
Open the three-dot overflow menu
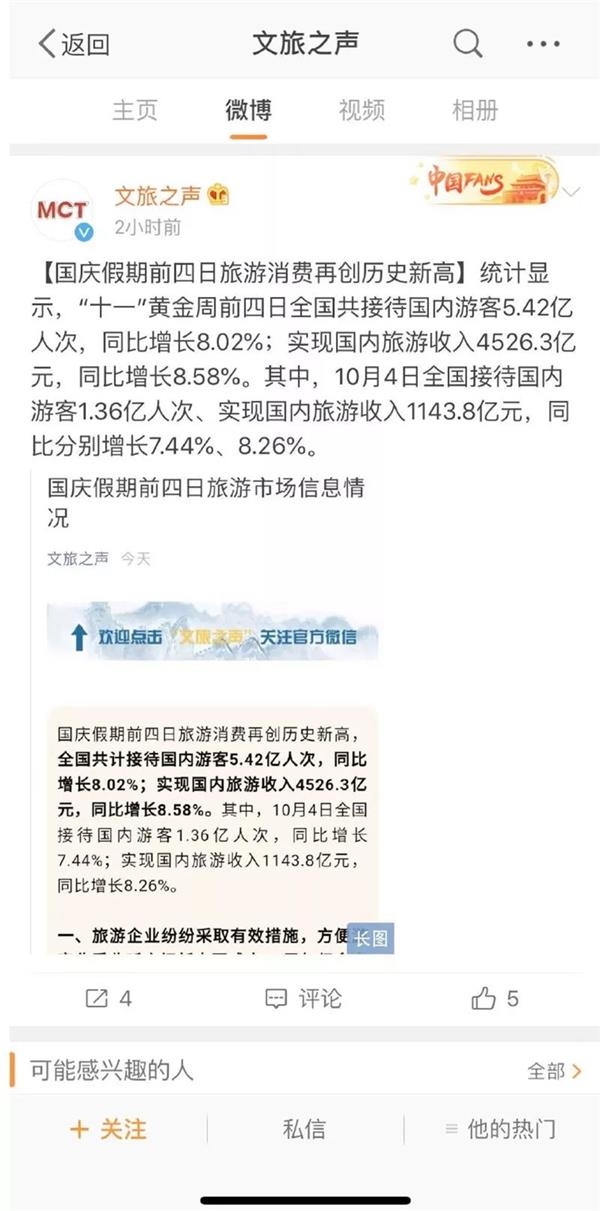click(543, 44)
